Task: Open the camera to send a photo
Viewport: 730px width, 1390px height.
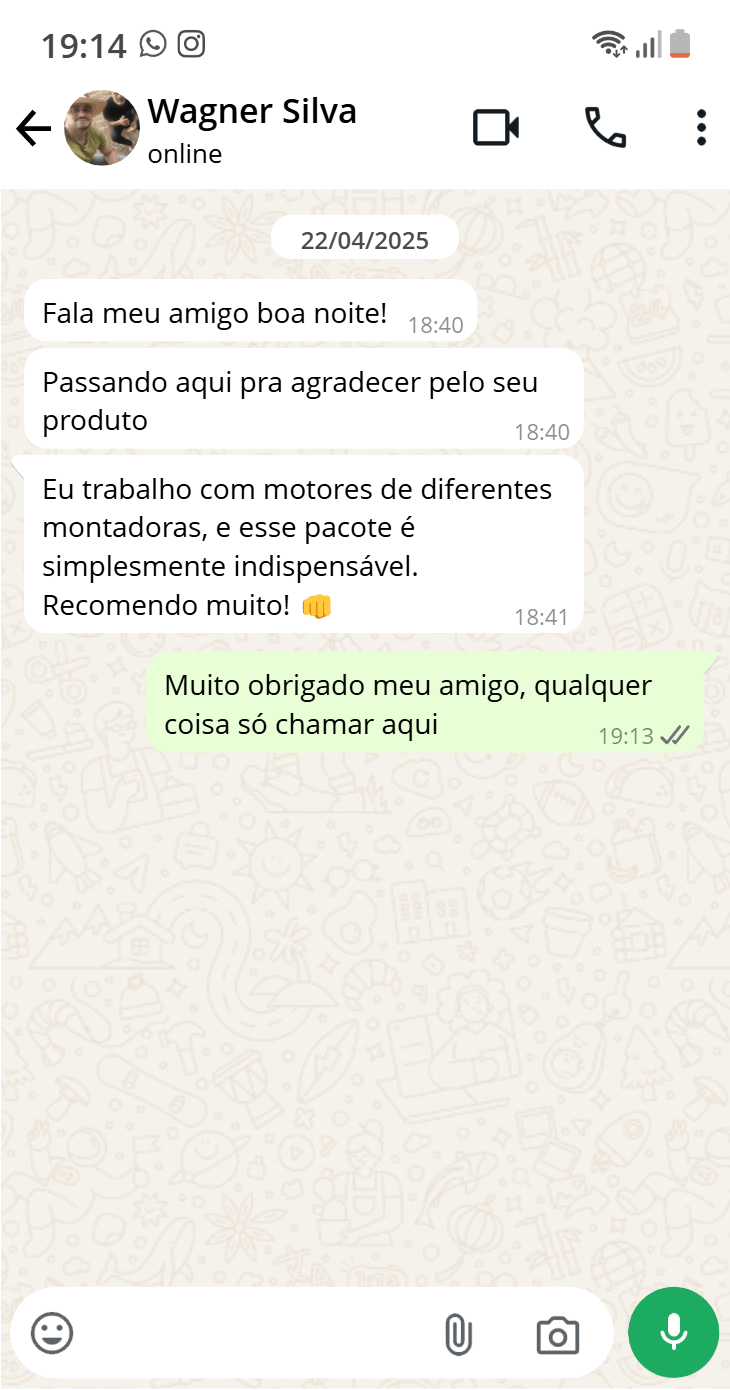Action: tap(557, 1335)
